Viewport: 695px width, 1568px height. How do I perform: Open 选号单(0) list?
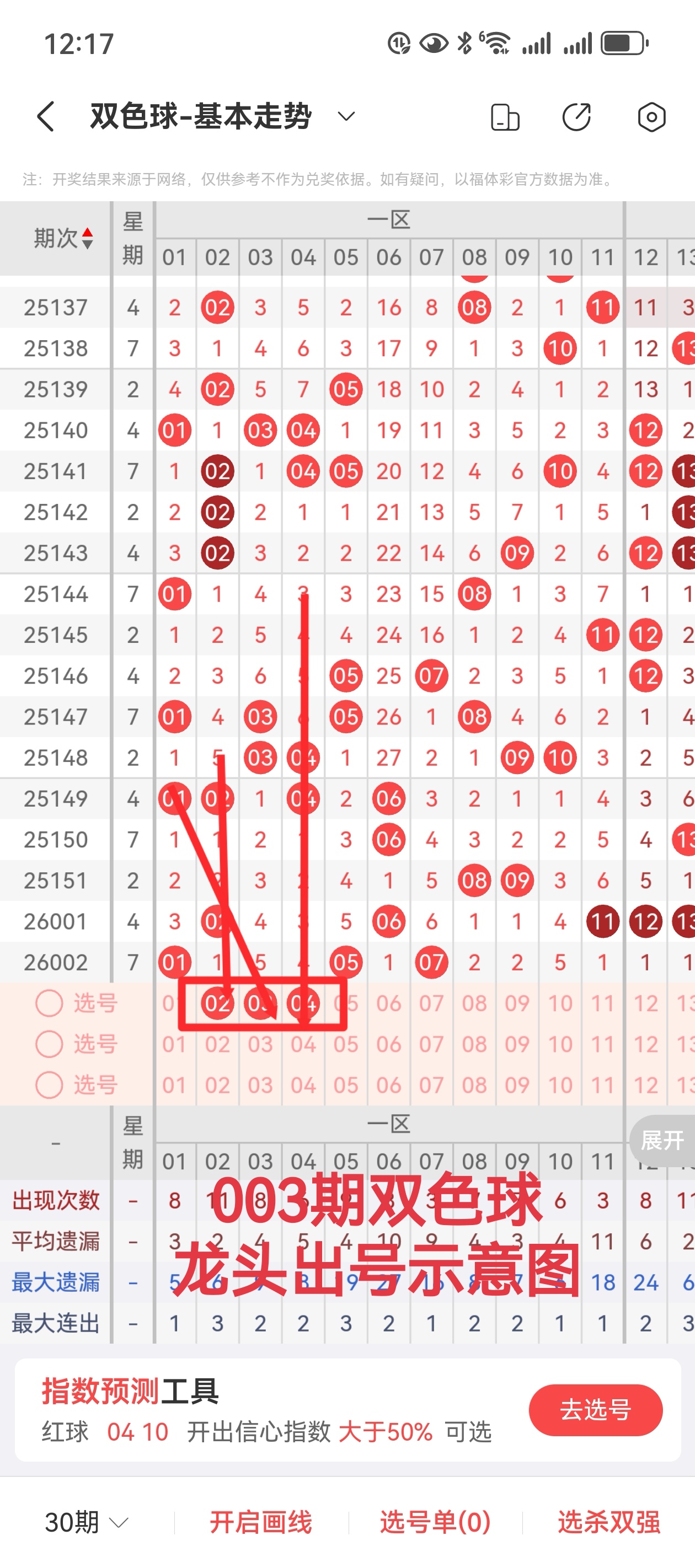(x=435, y=1522)
